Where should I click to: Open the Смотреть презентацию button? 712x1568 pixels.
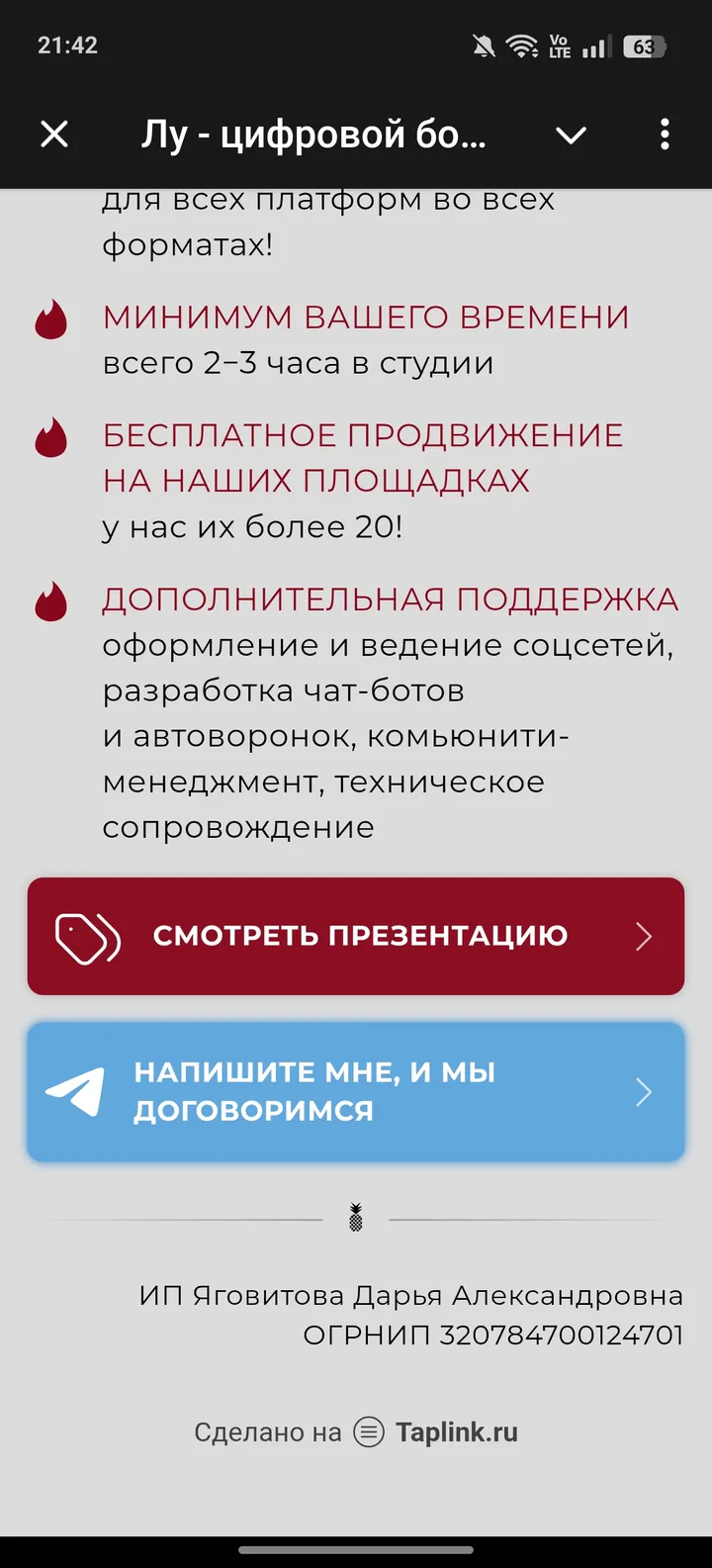pyautogui.click(x=356, y=936)
